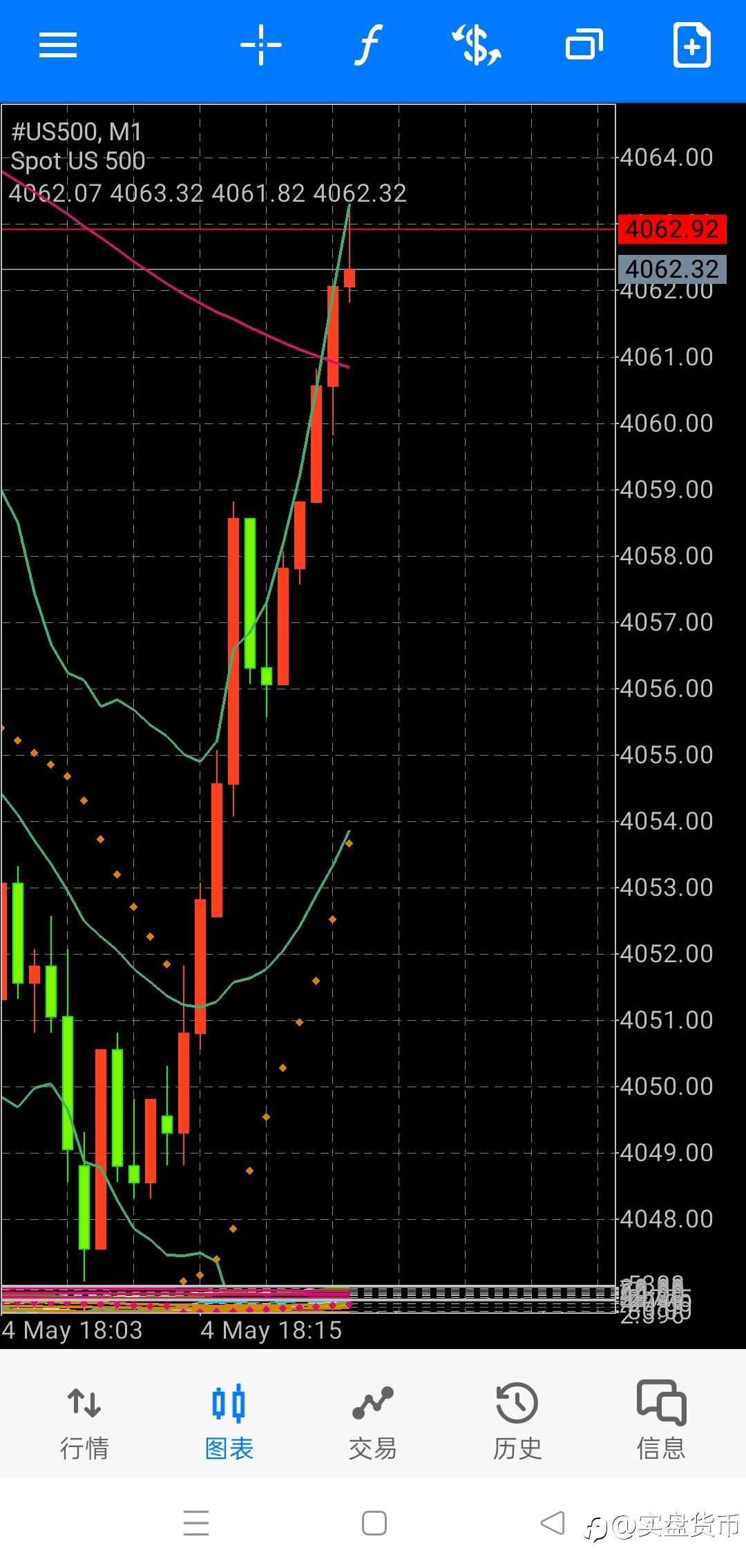The width and height of the screenshot is (746, 1568).
Task: Open the indicators function icon
Action: click(368, 46)
